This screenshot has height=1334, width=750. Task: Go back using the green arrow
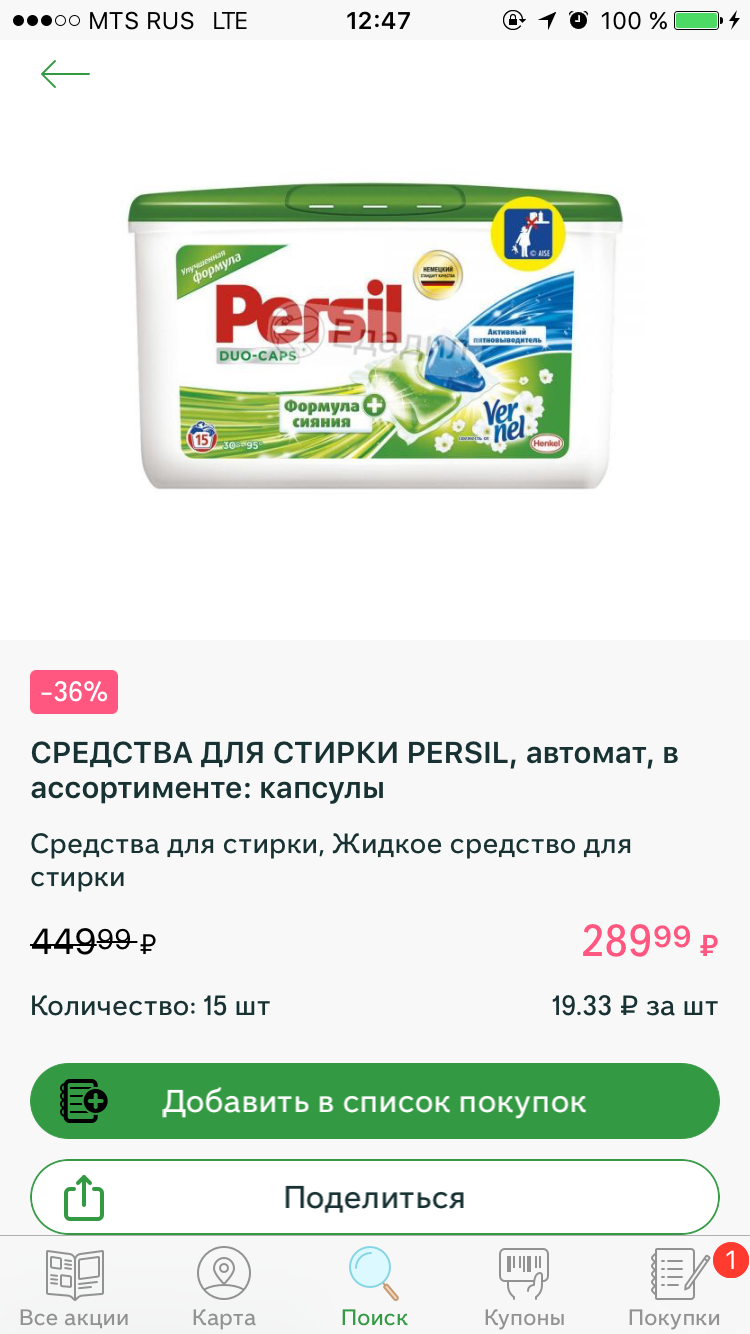[65, 74]
